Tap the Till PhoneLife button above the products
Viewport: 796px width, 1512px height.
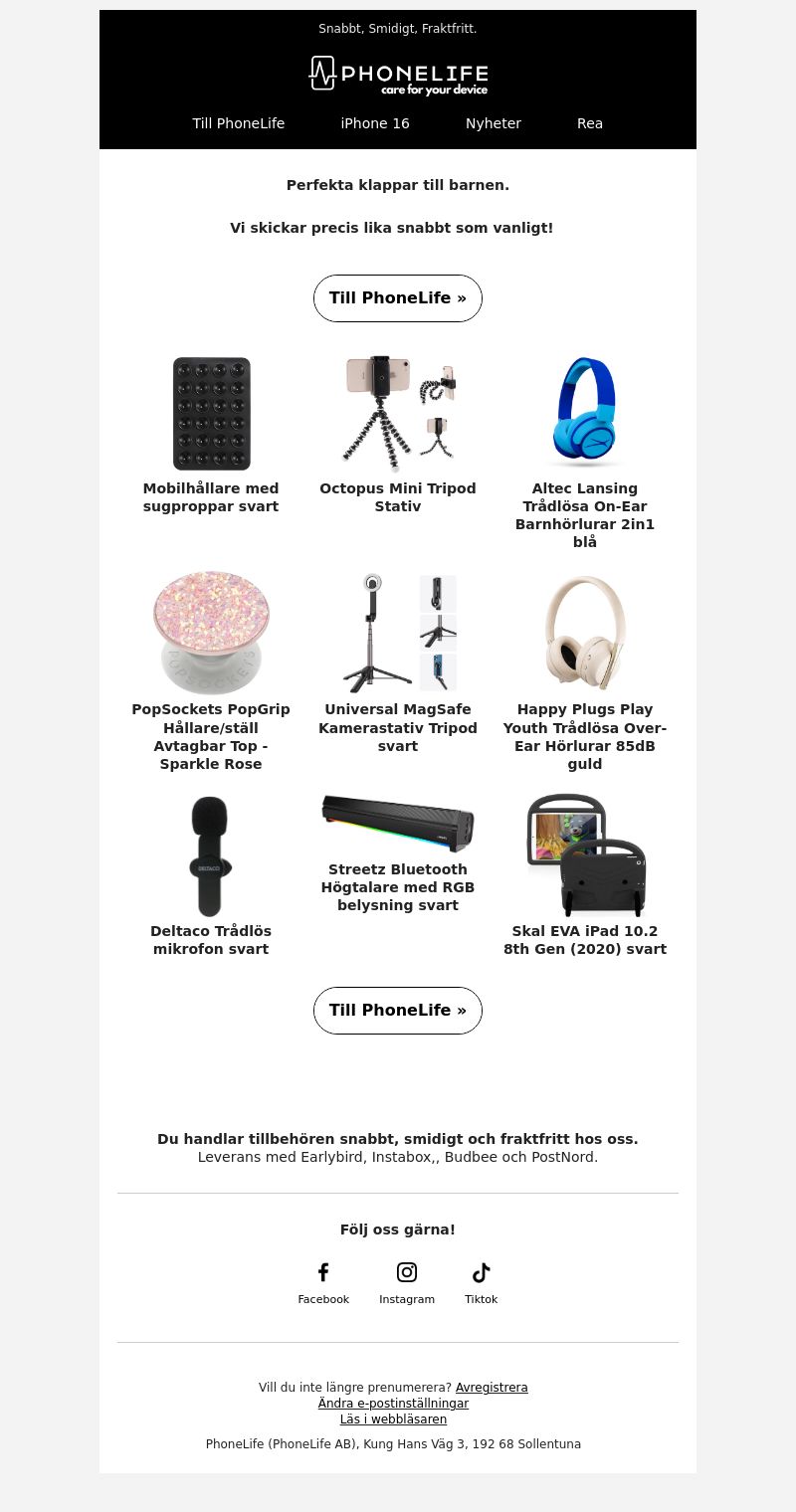(x=398, y=298)
